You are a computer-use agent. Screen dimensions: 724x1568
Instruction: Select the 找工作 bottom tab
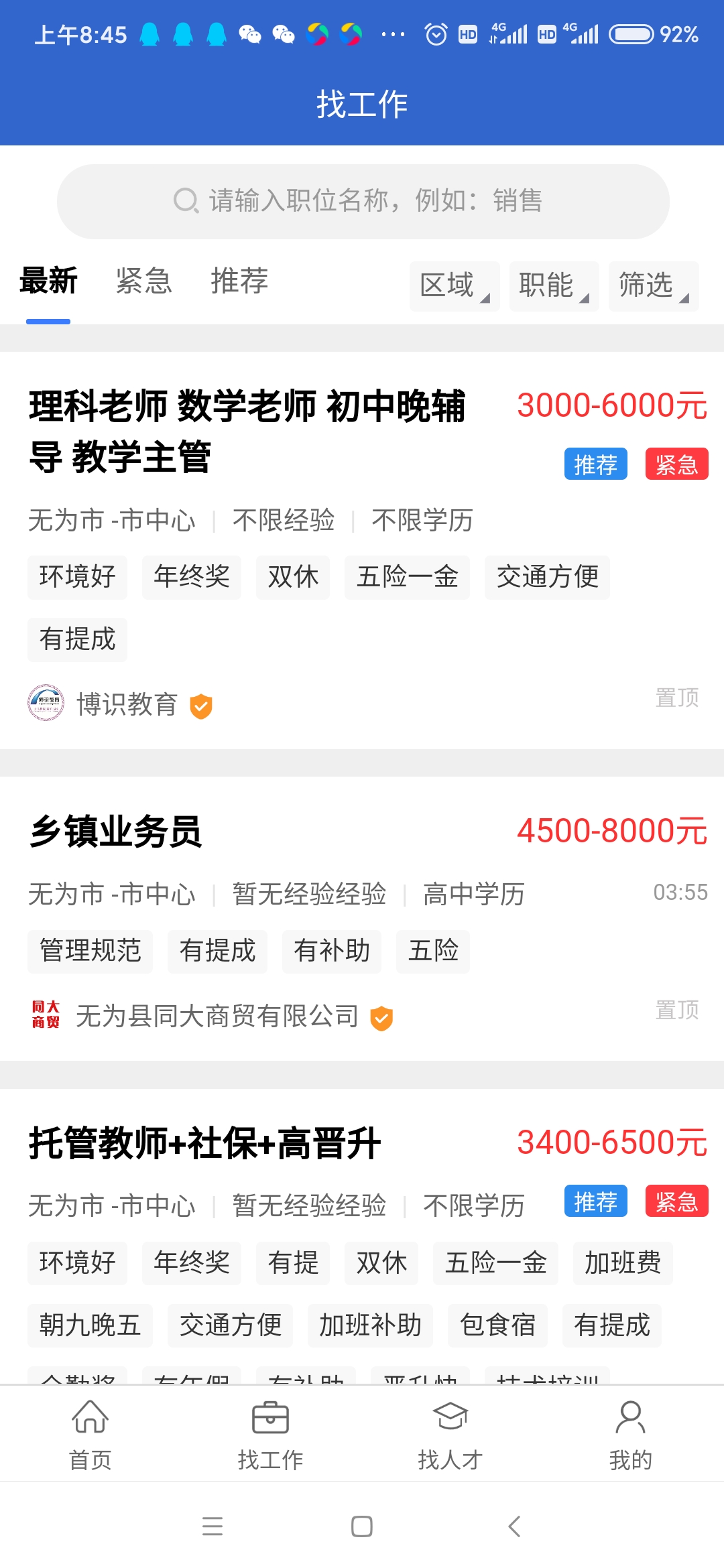pos(271,1434)
